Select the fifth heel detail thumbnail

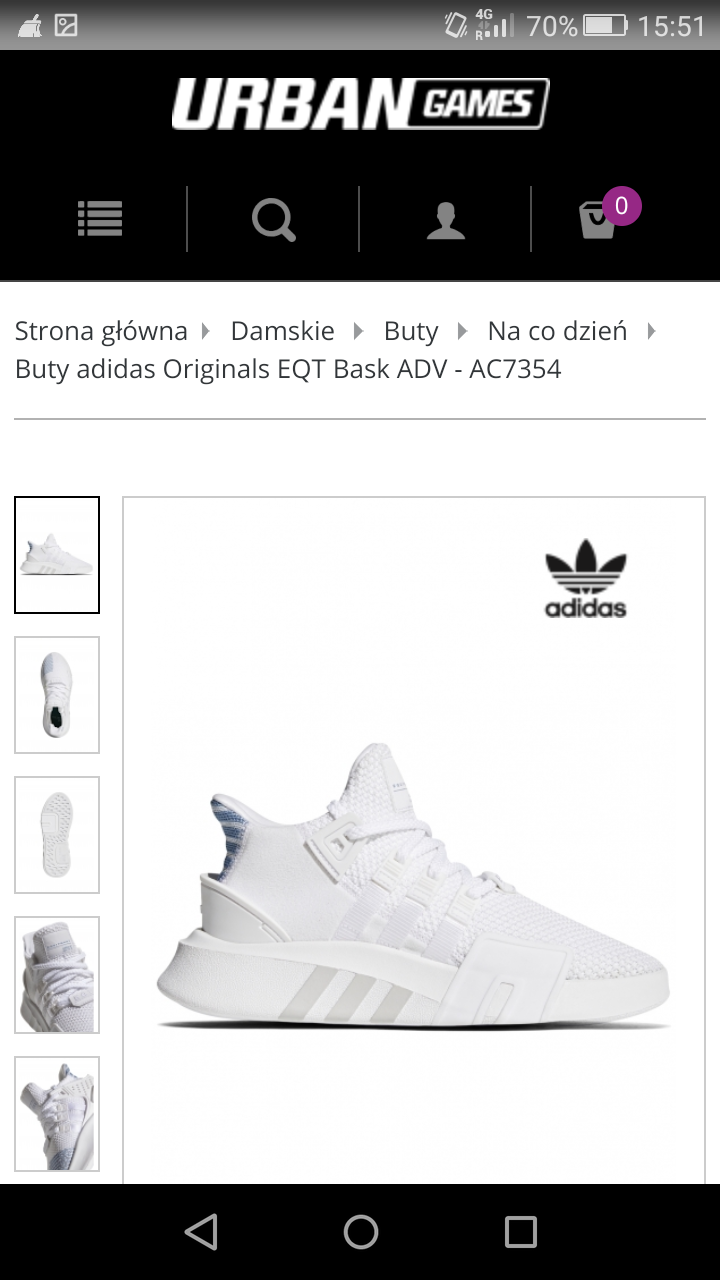(x=57, y=1113)
